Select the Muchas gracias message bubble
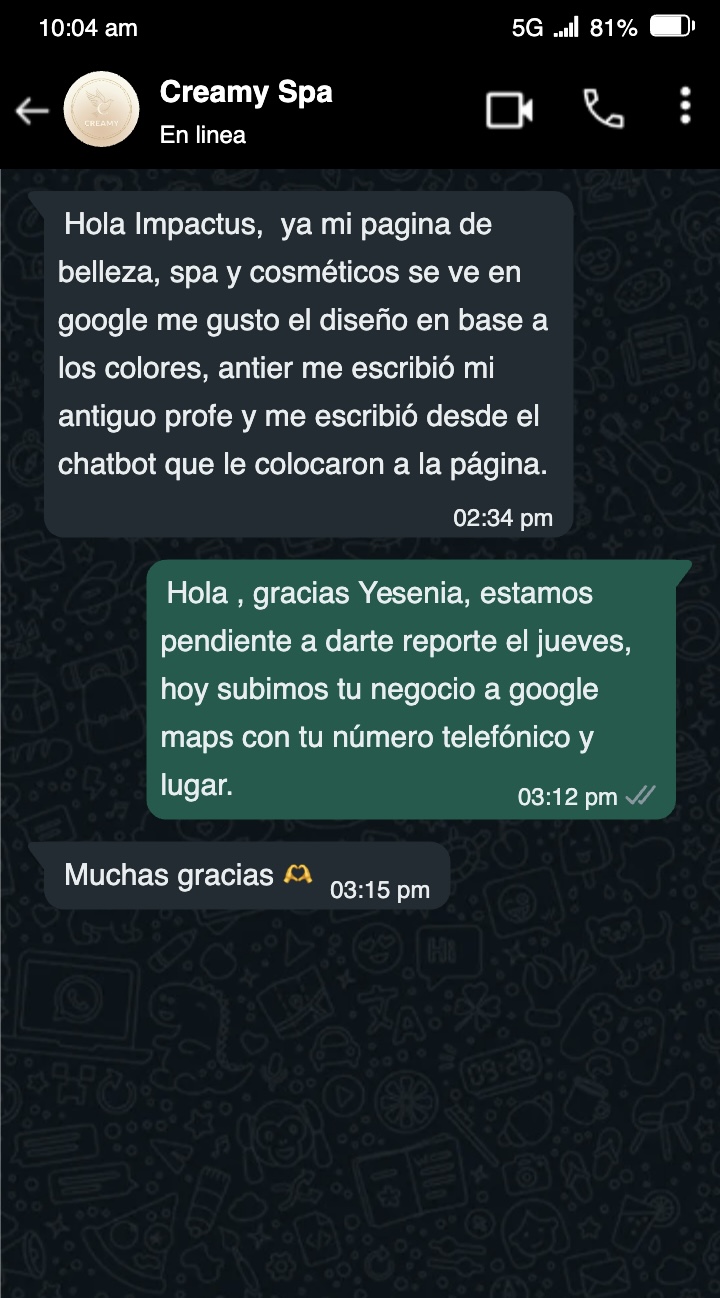 pos(200,874)
